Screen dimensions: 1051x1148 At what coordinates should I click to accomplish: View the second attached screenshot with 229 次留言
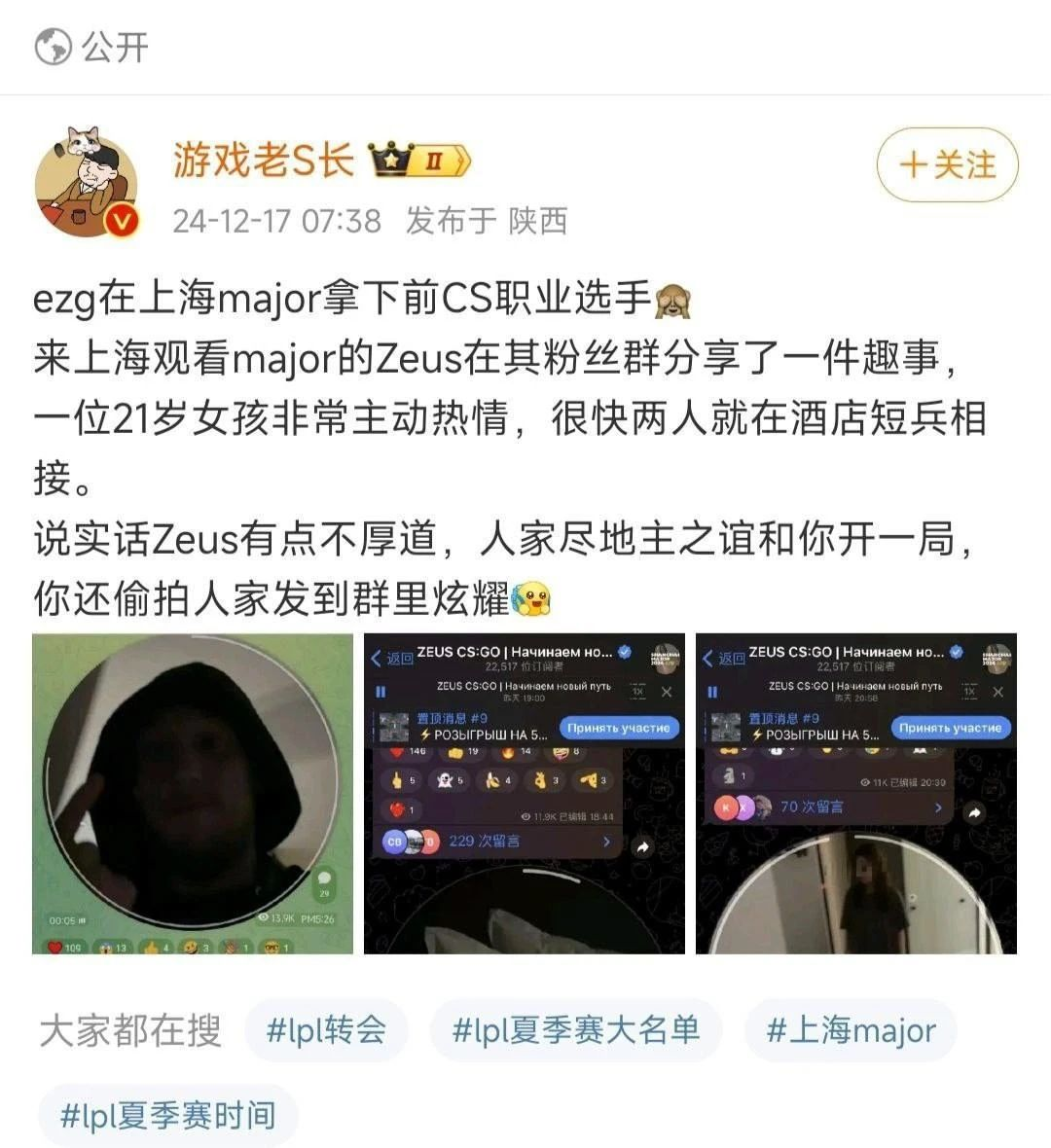click(x=525, y=794)
